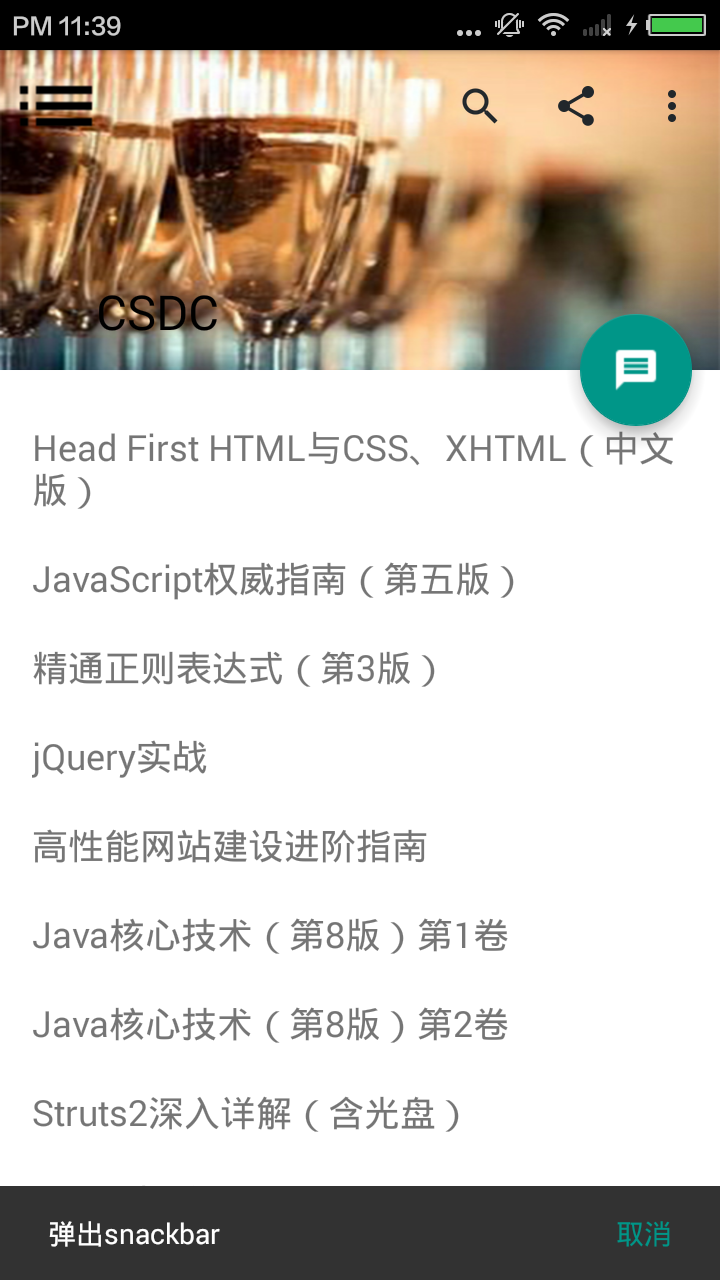Open the search icon
Image resolution: width=720 pixels, height=1280 pixels.
480,105
